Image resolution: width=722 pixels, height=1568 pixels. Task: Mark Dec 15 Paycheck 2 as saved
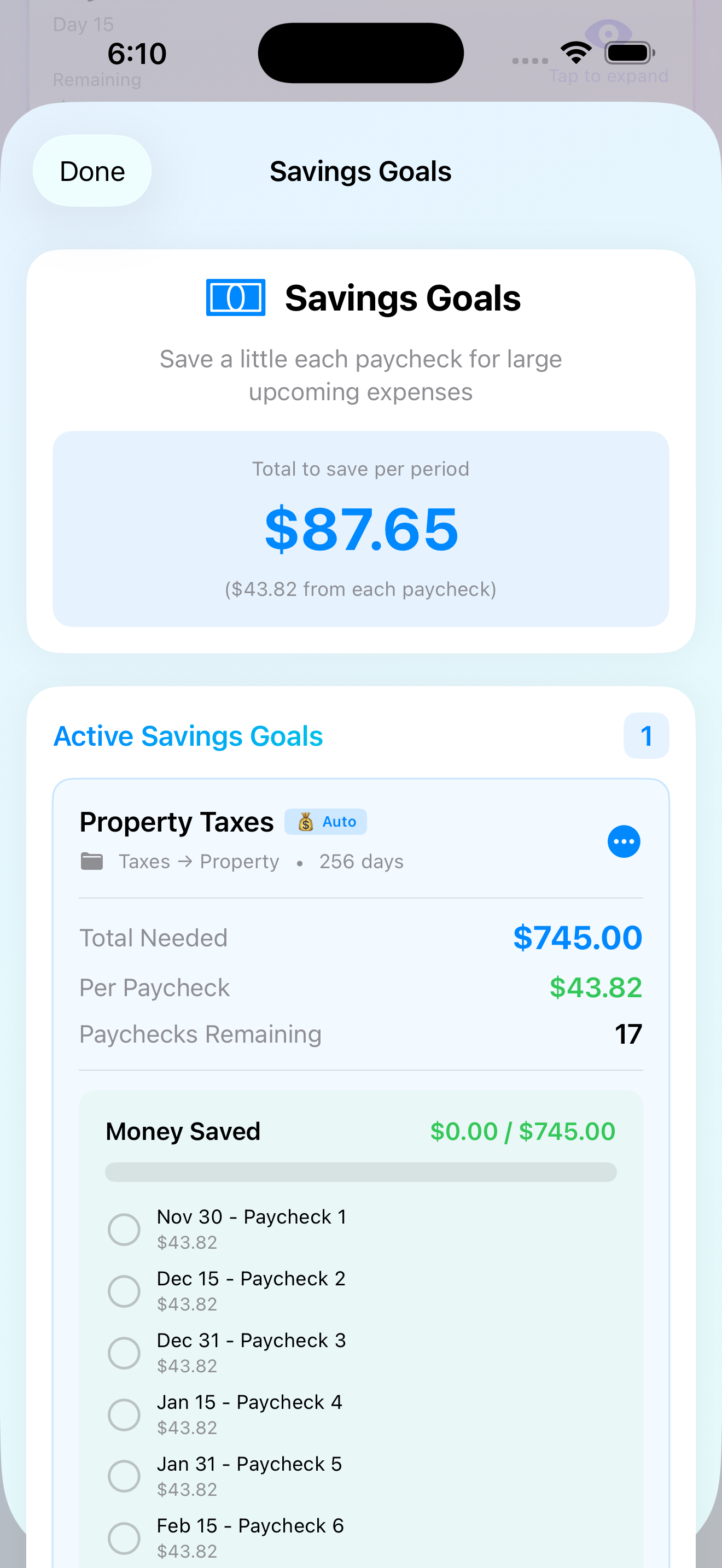pos(124,1291)
